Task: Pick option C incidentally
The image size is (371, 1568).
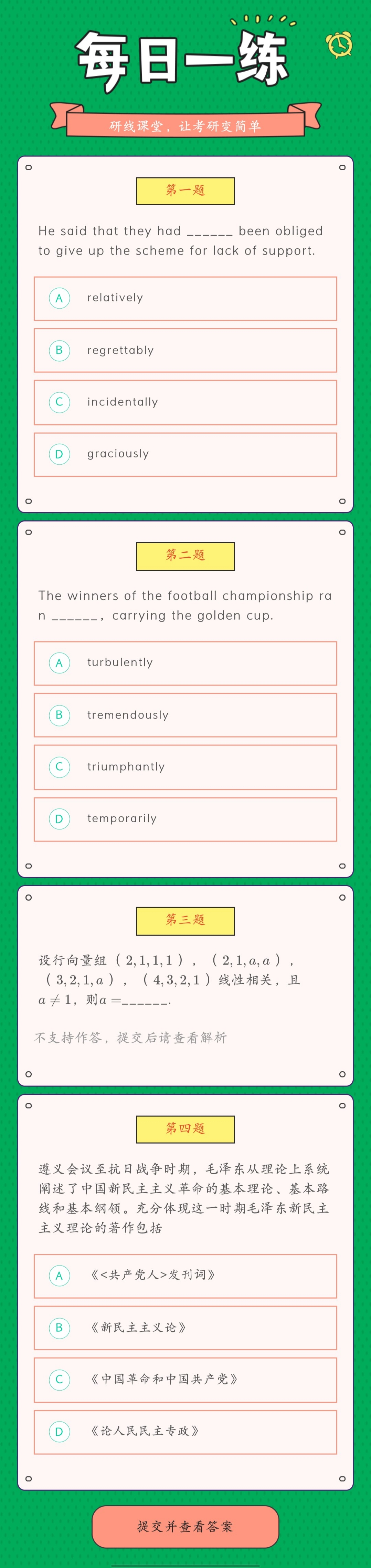Action: coord(185,402)
